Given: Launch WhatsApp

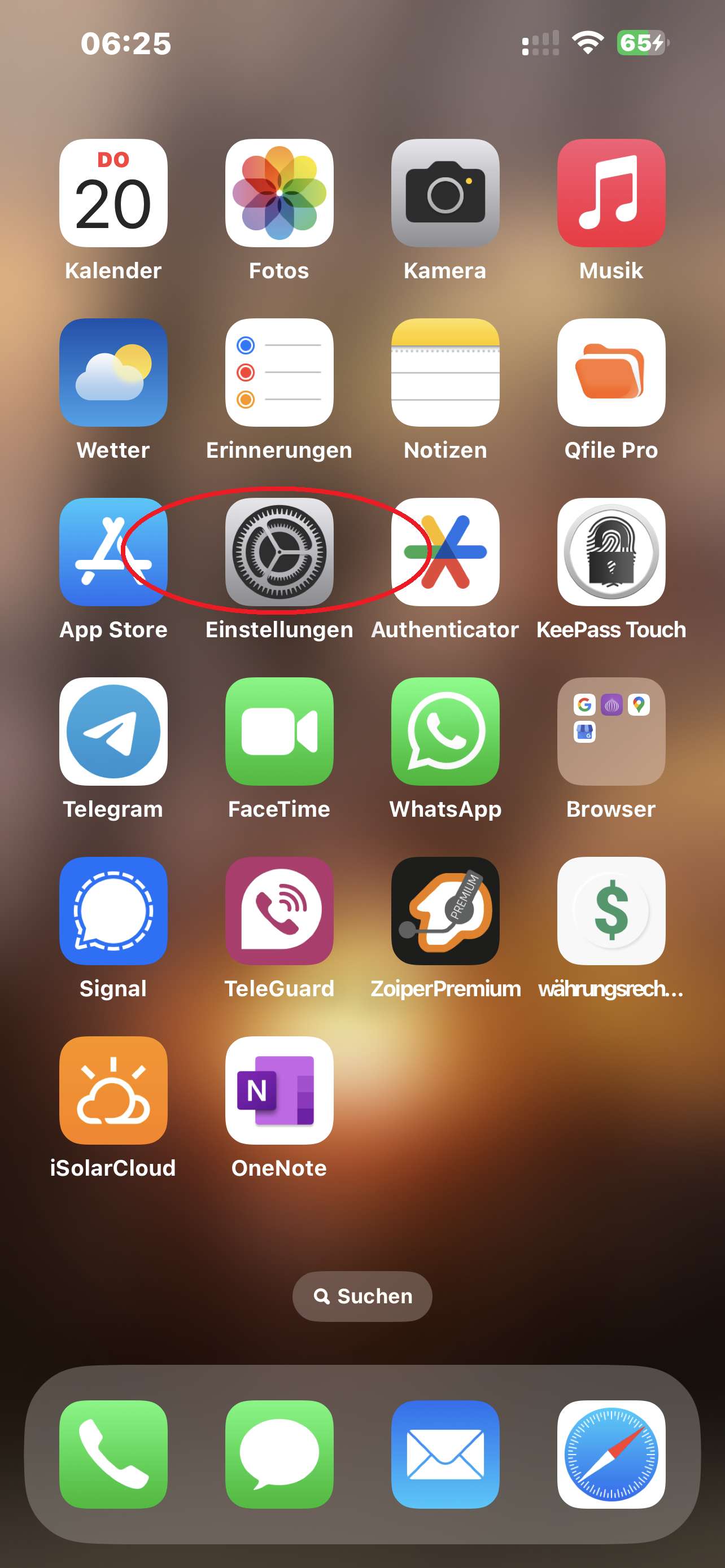Looking at the screenshot, I should tap(445, 731).
